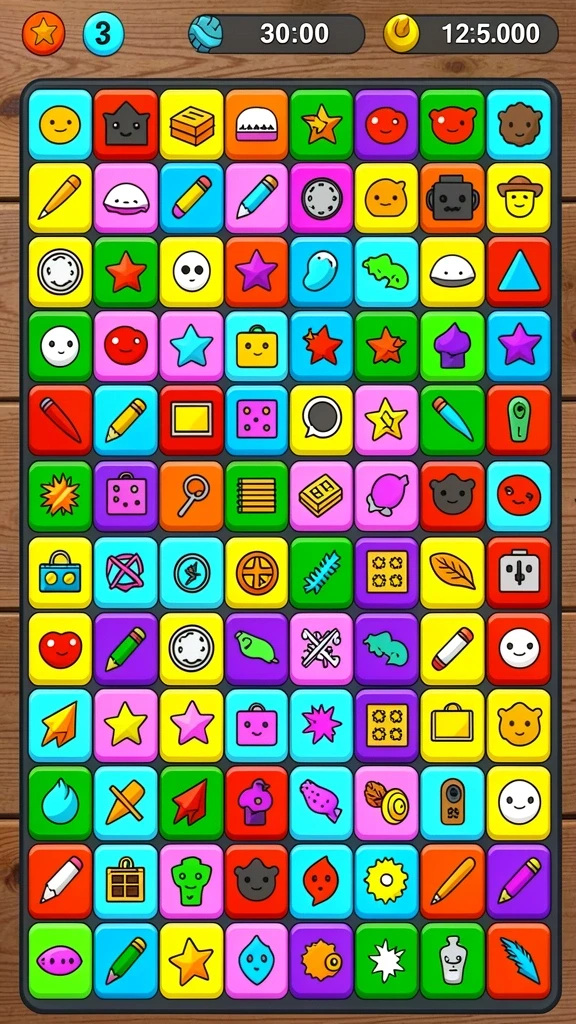The height and width of the screenshot is (1024, 576).
Task: Pick the brown cookie tile on cyan
Action: pos(519,125)
